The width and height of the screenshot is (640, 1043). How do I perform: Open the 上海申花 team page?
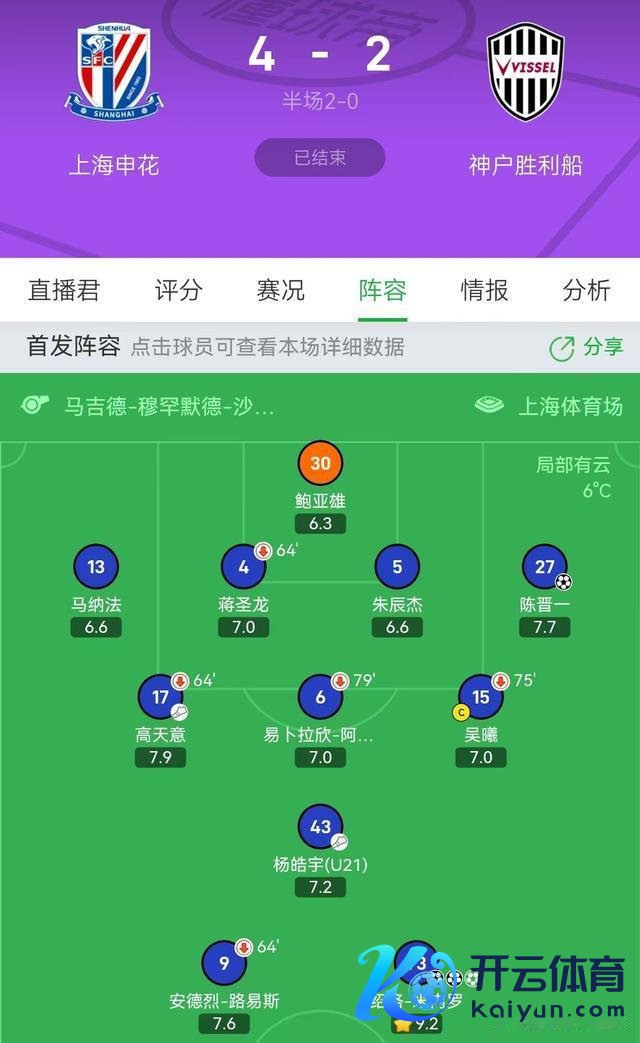pos(114,100)
